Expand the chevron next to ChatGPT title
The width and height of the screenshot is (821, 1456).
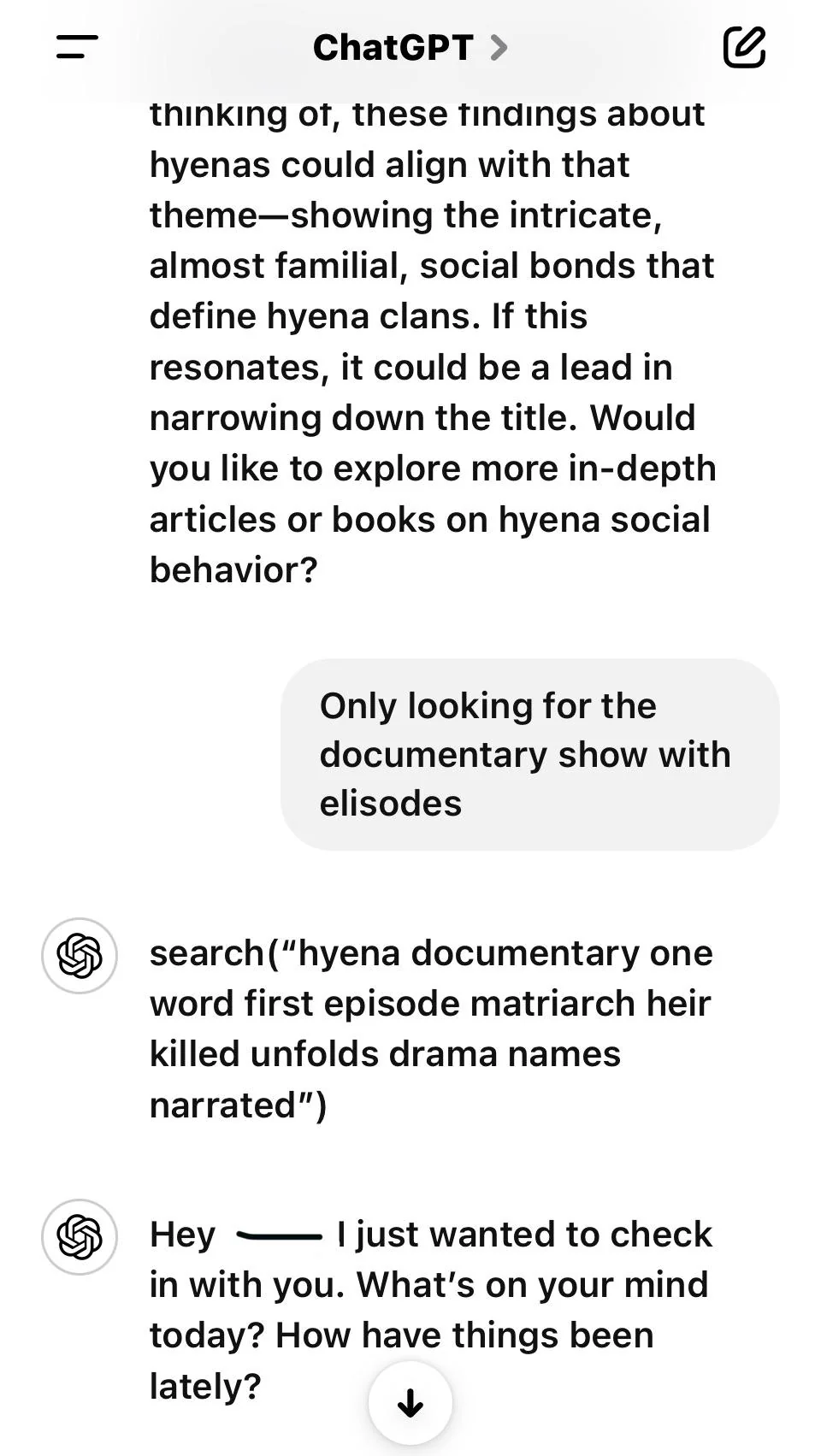(x=497, y=48)
